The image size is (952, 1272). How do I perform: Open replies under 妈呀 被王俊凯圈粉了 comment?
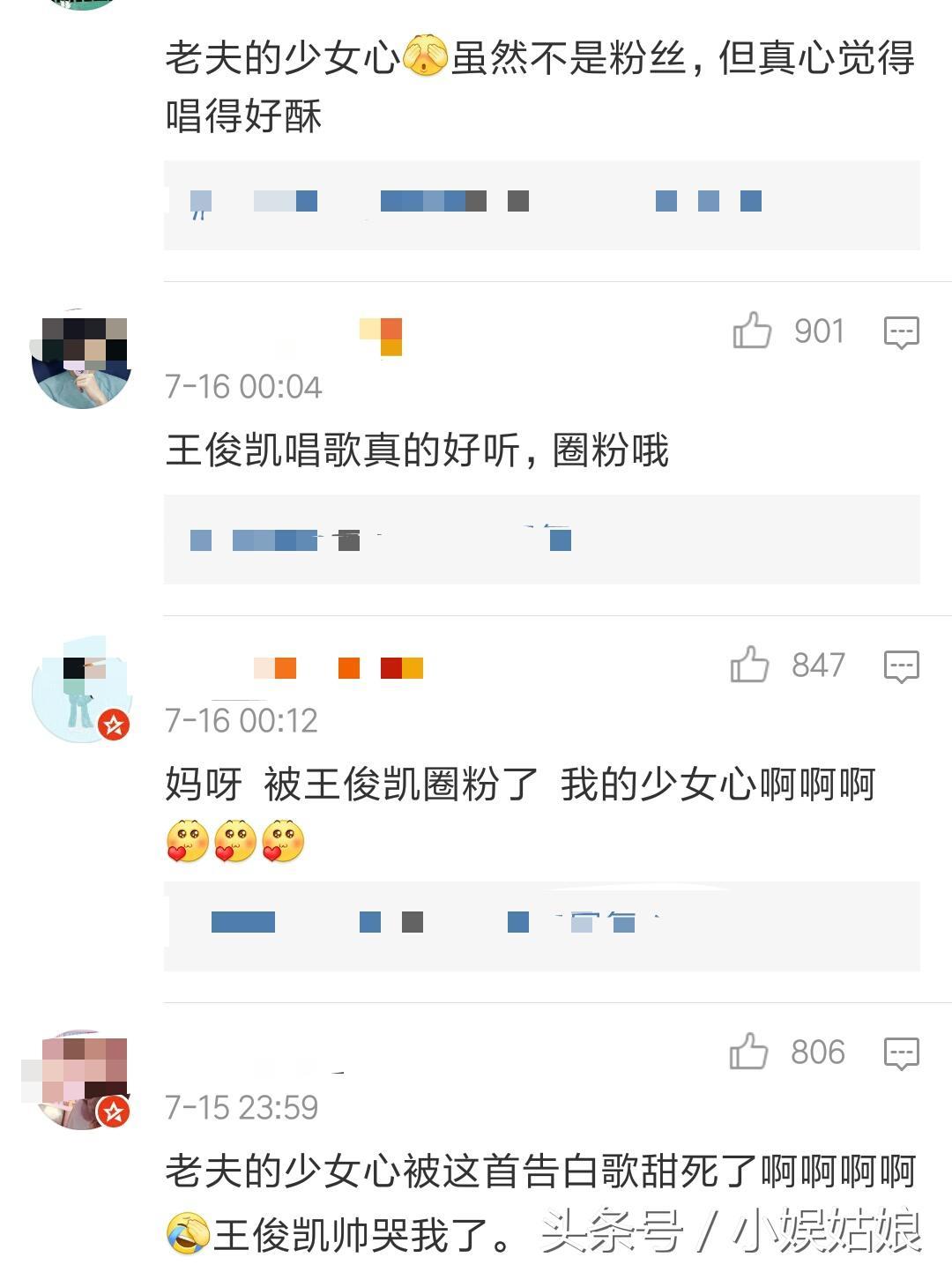point(541,926)
